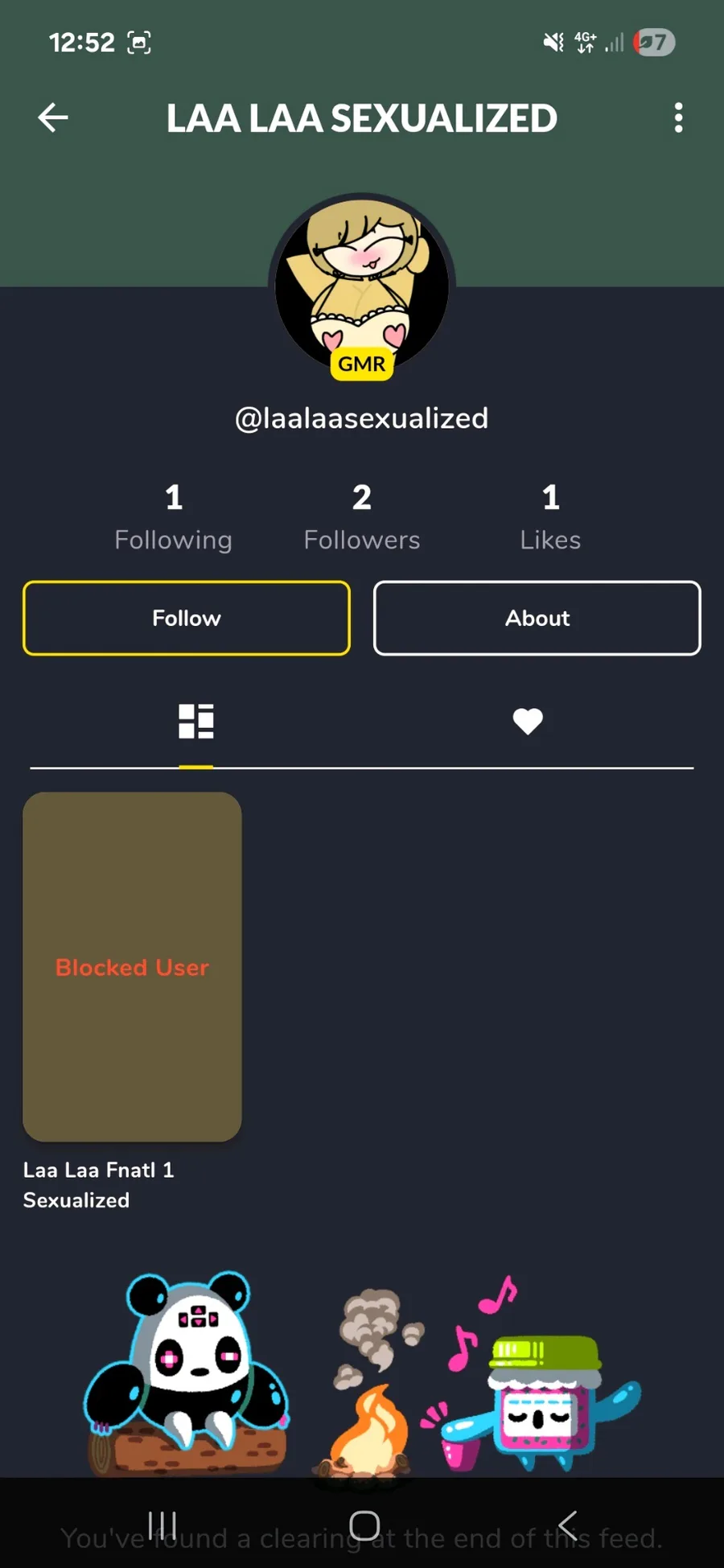
Task: View the Following list
Action: 173,517
